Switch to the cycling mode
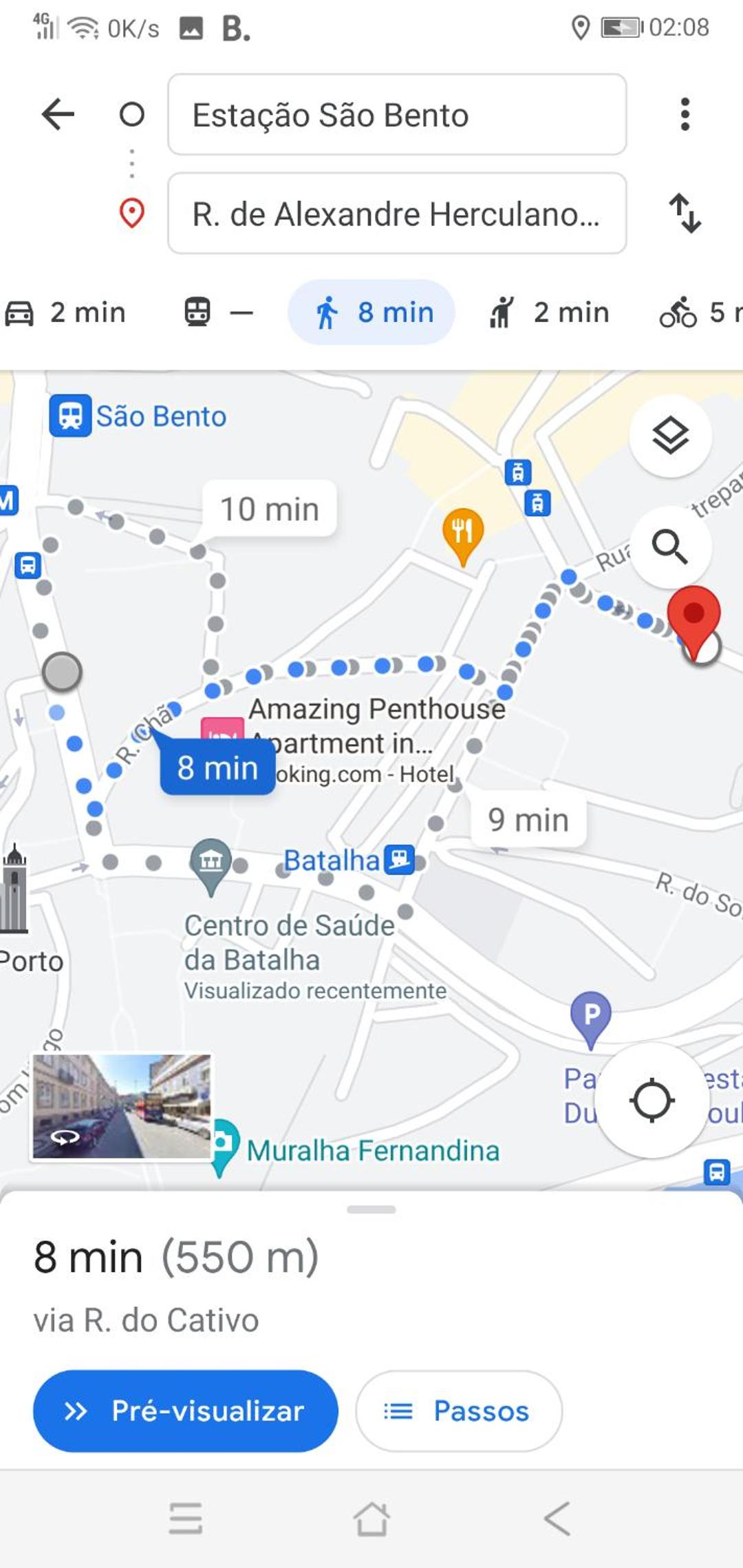The image size is (743, 1568). [698, 312]
